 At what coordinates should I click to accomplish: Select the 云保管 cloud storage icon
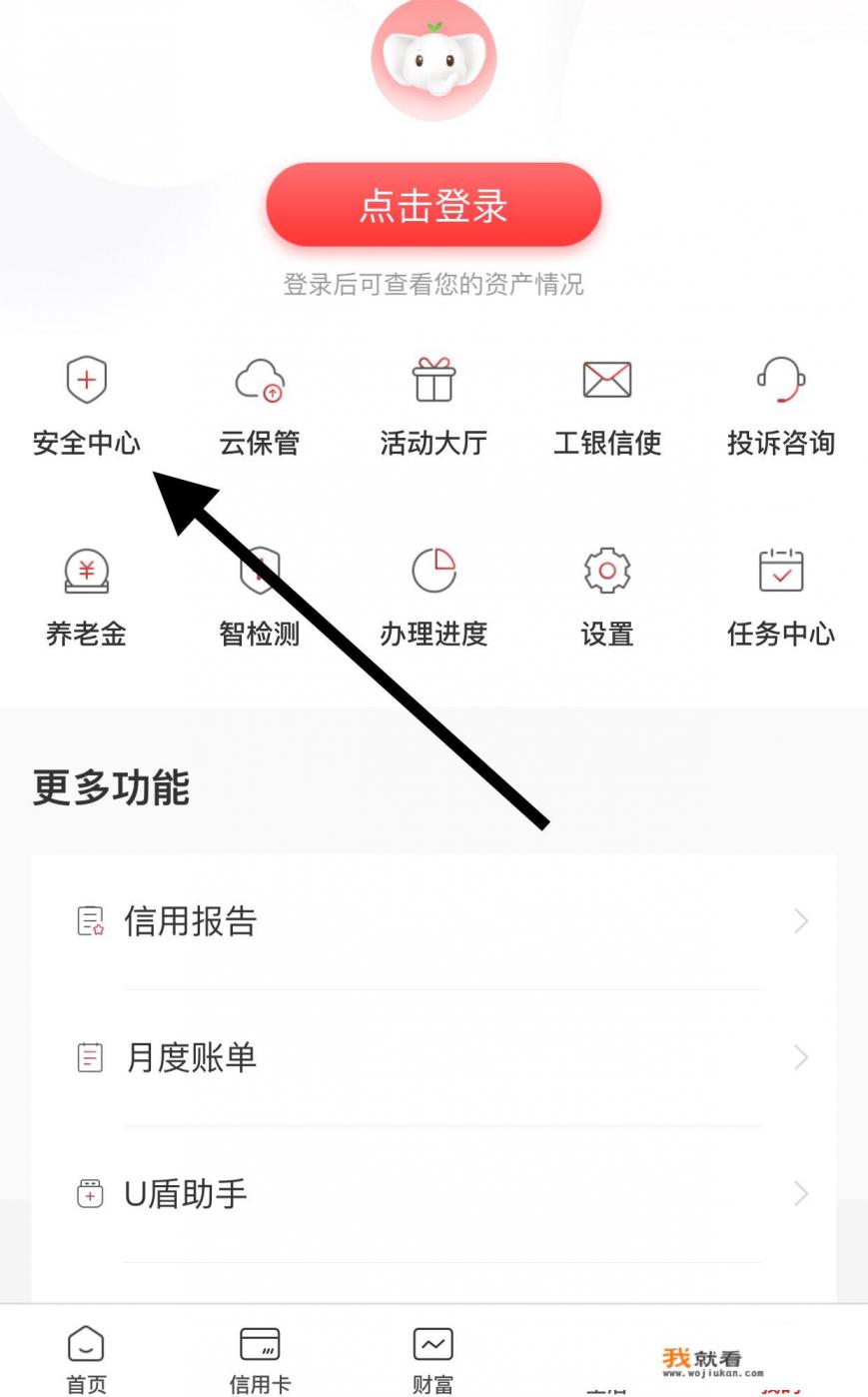pos(260,405)
